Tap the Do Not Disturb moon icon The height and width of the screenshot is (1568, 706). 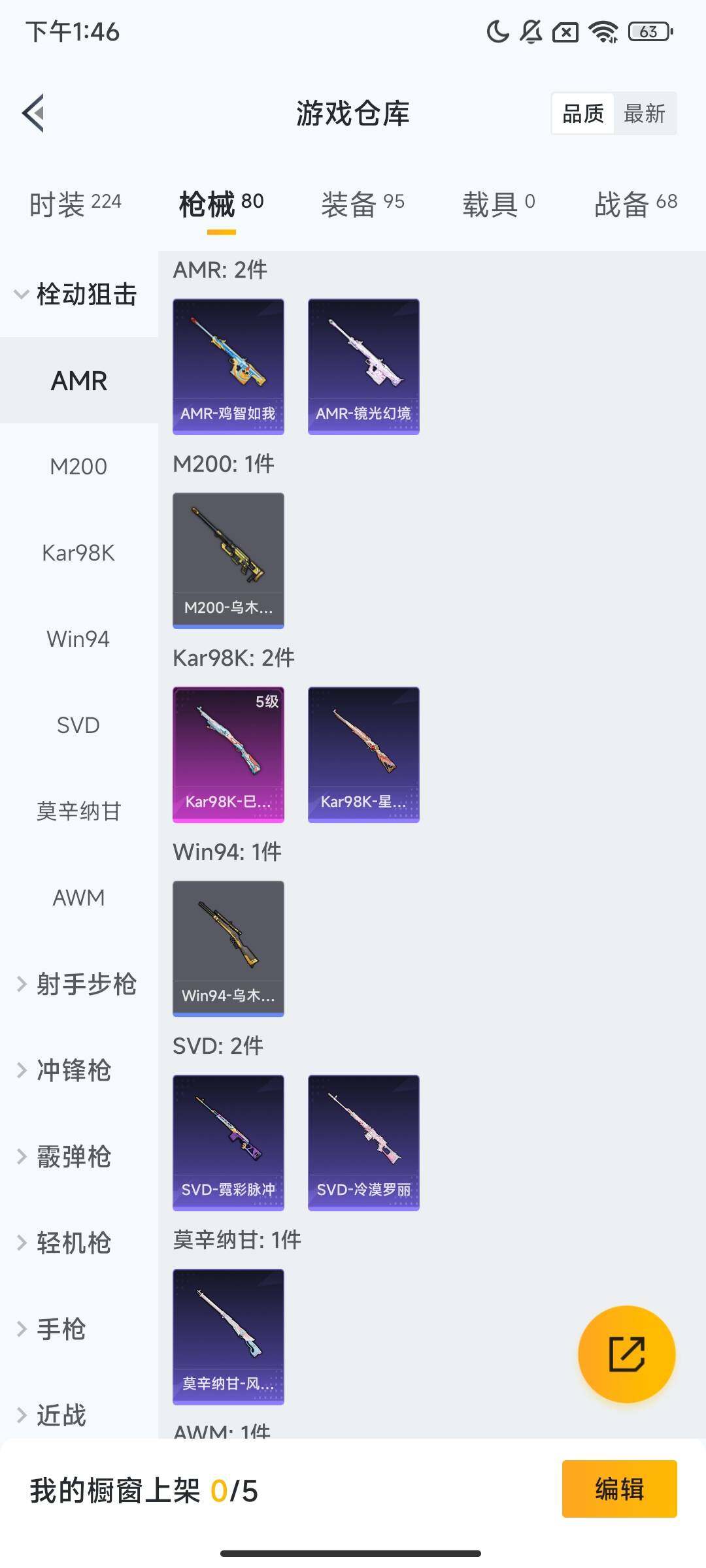(x=497, y=31)
